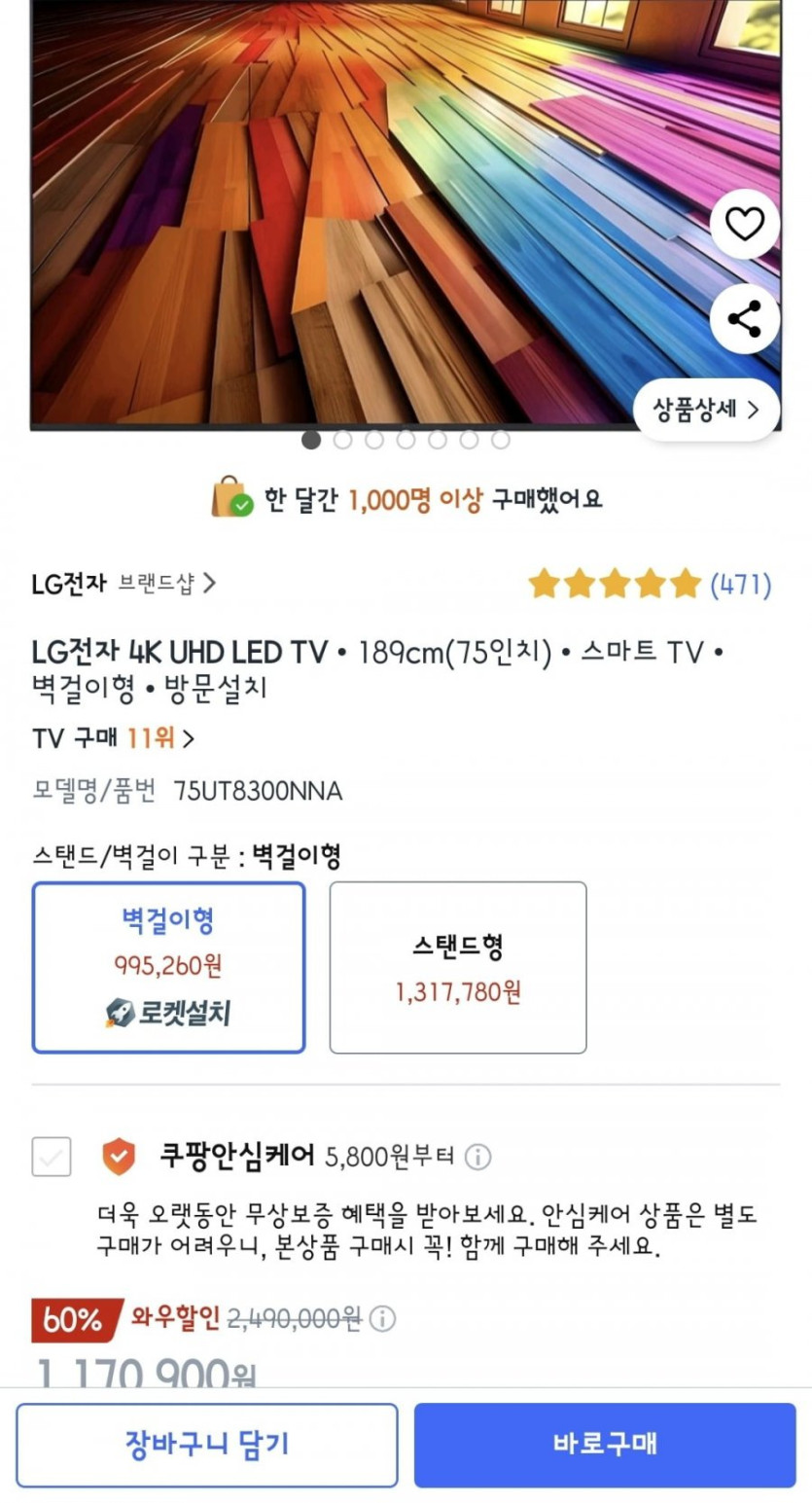Open the TV 구매 11위 ranking
The height and width of the screenshot is (1503, 812).
[113, 738]
